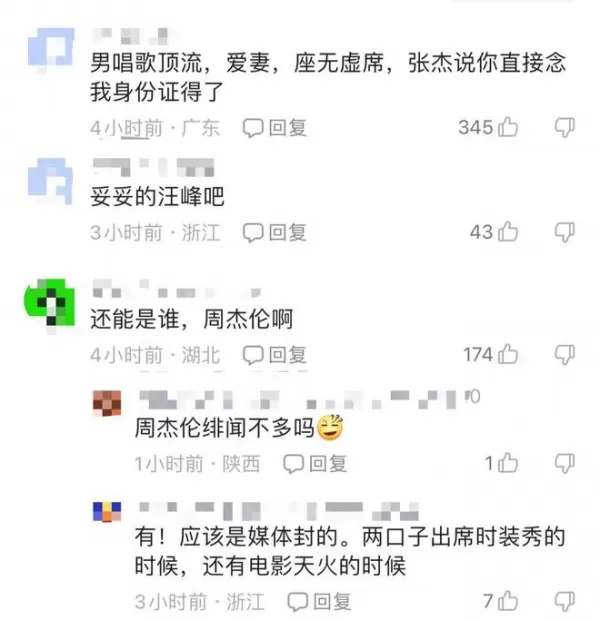Screen dimensions: 600x620
Task: Reply to the 男唱歌顶流 comment
Action: pyautogui.click(x=275, y=127)
